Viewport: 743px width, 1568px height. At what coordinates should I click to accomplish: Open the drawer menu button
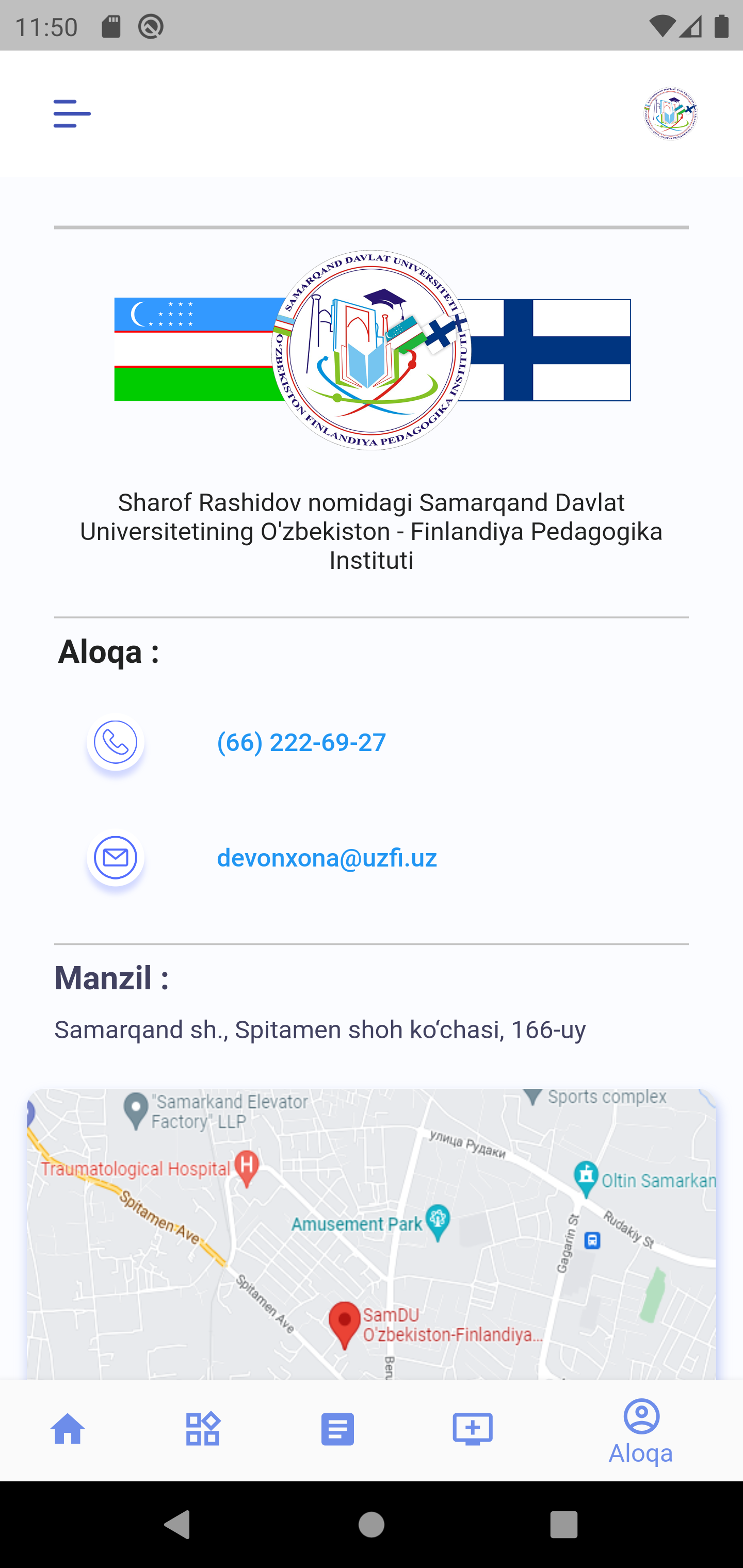coord(72,114)
